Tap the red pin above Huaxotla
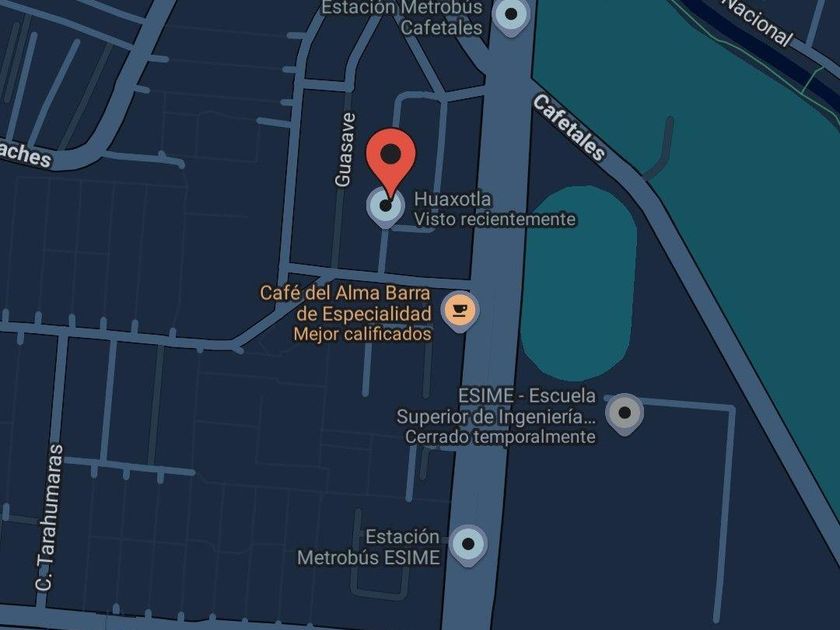The image size is (840, 630). [391, 162]
